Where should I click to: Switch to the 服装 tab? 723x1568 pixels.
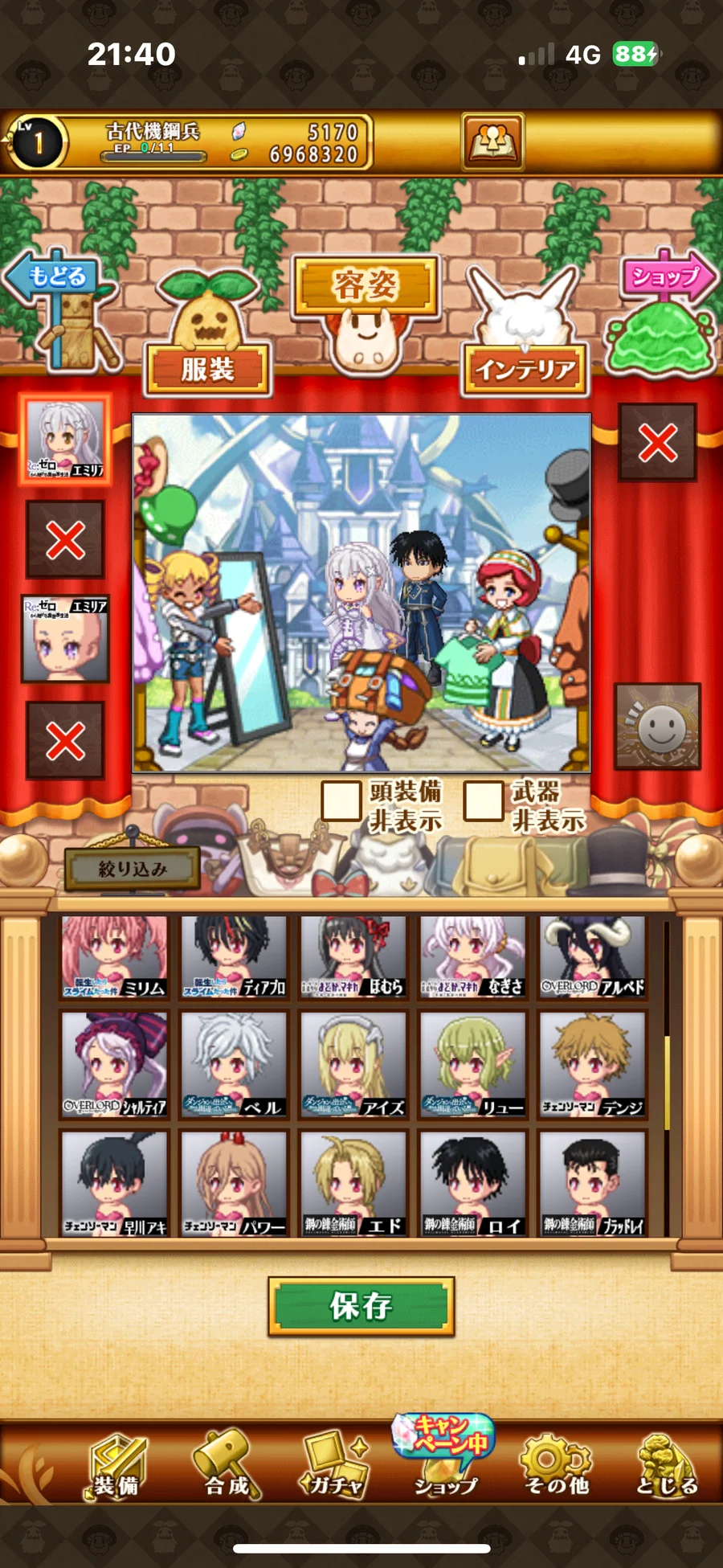(207, 369)
